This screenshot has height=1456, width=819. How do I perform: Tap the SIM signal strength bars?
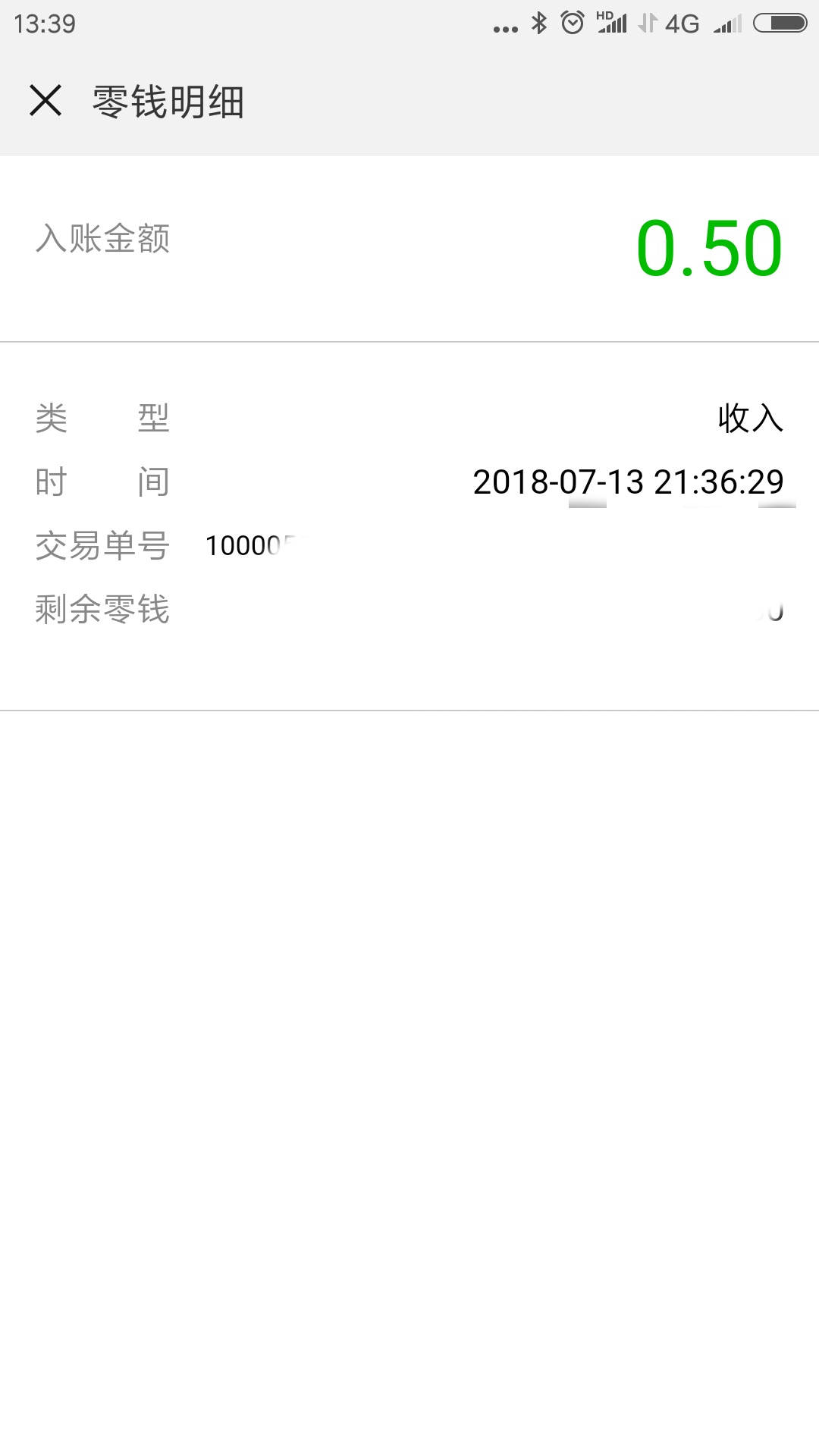pyautogui.click(x=614, y=24)
